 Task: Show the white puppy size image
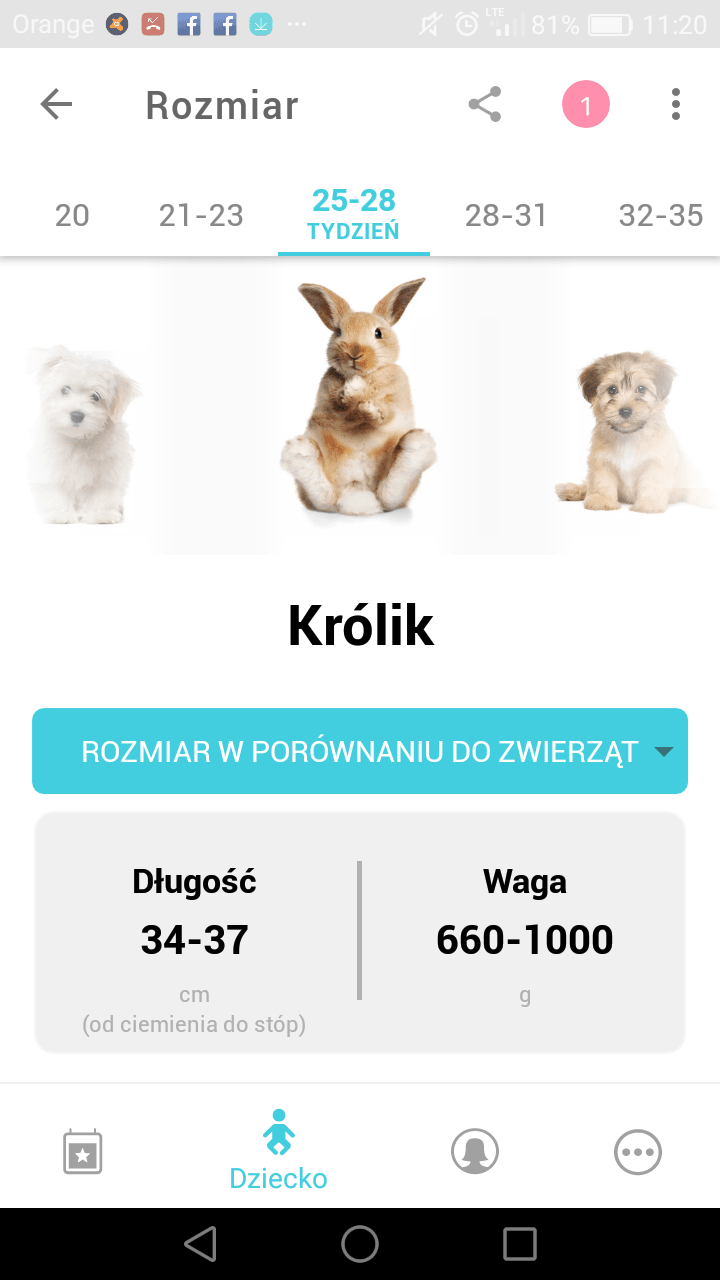click(x=82, y=435)
